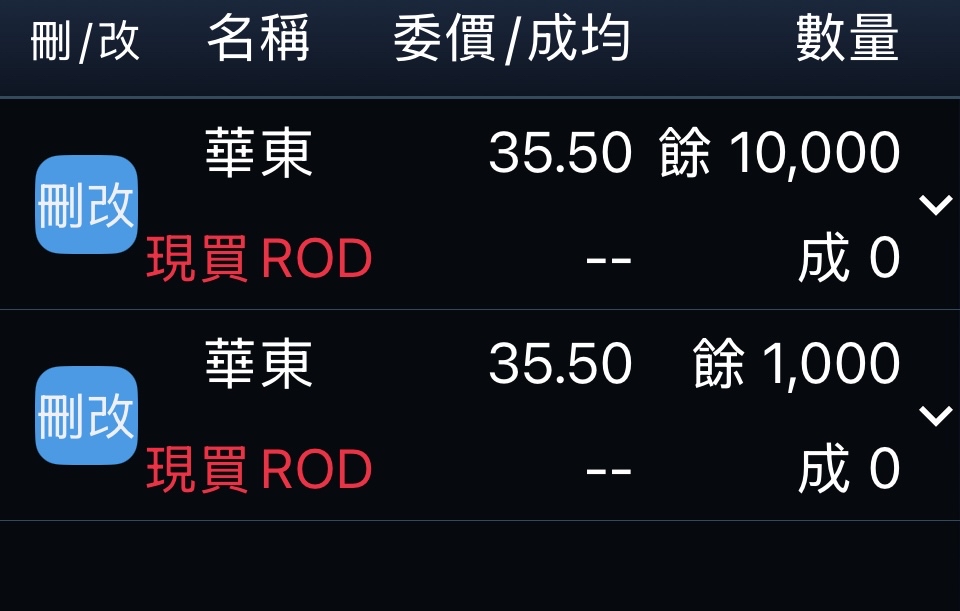The height and width of the screenshot is (611, 960).
Task: Expand details of the 餘 1,000 order
Action: [936, 416]
